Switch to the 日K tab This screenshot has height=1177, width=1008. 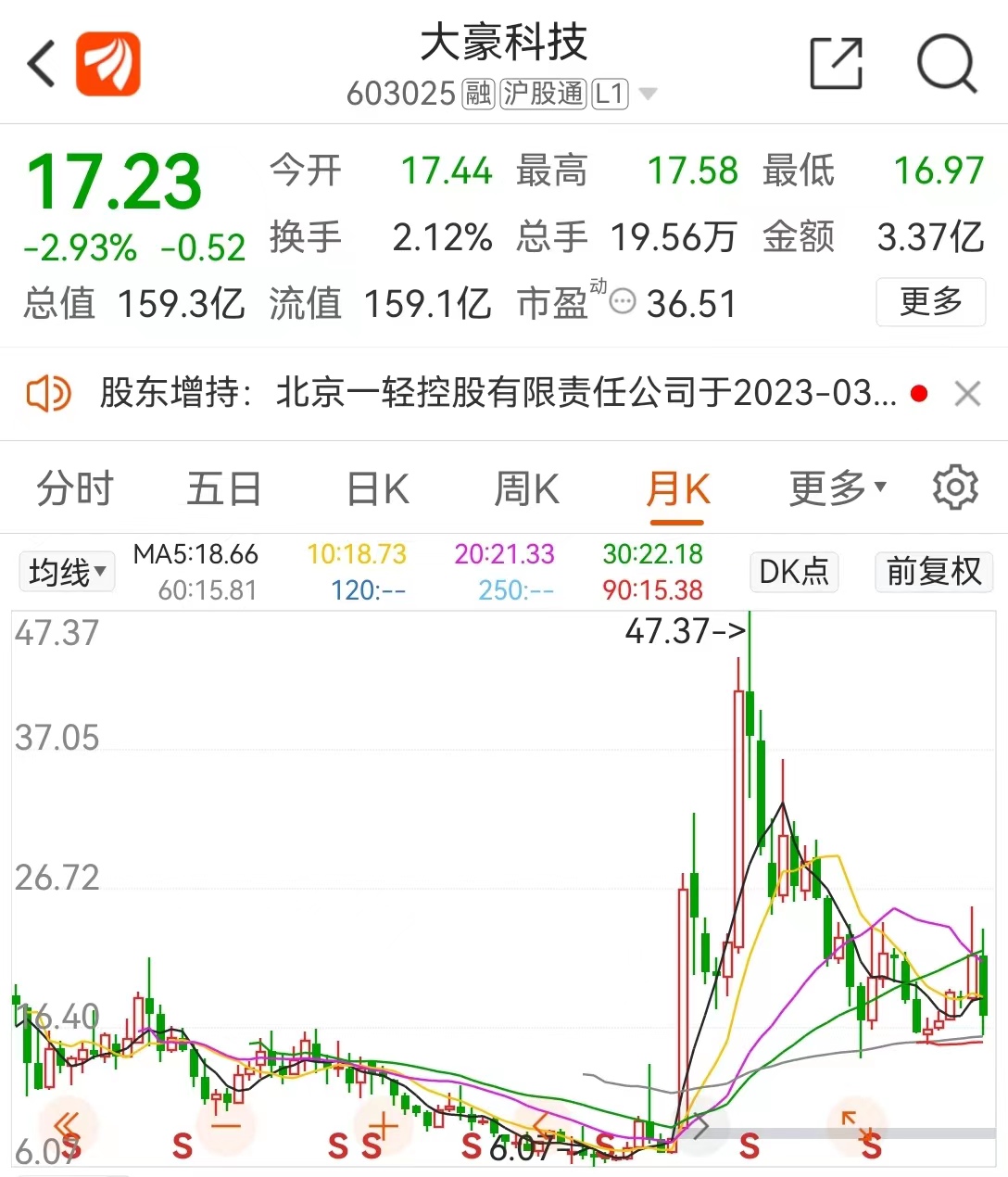tap(375, 487)
